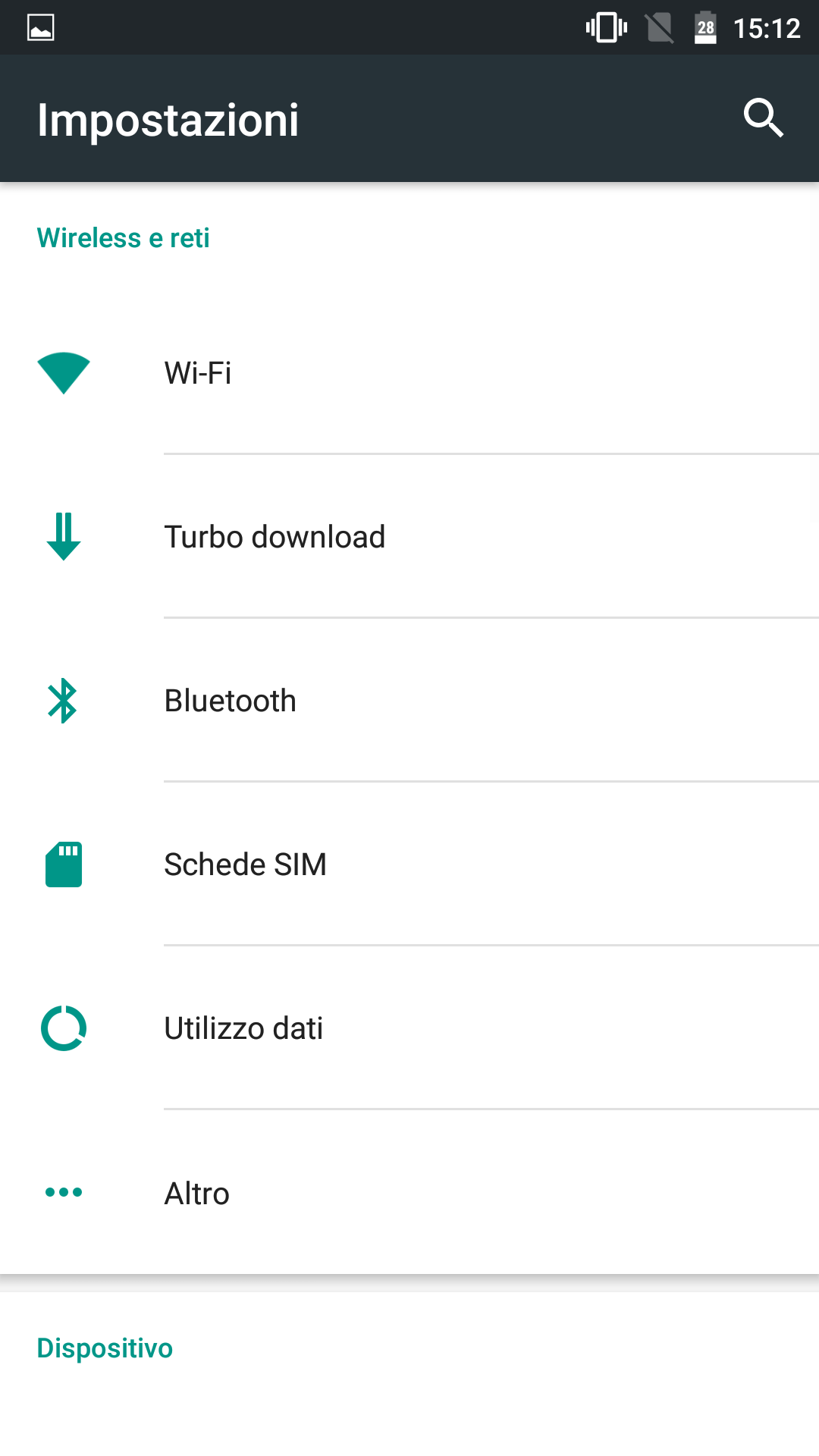Viewport: 819px width, 1456px height.
Task: Select the Altro row
Action: [409, 1192]
